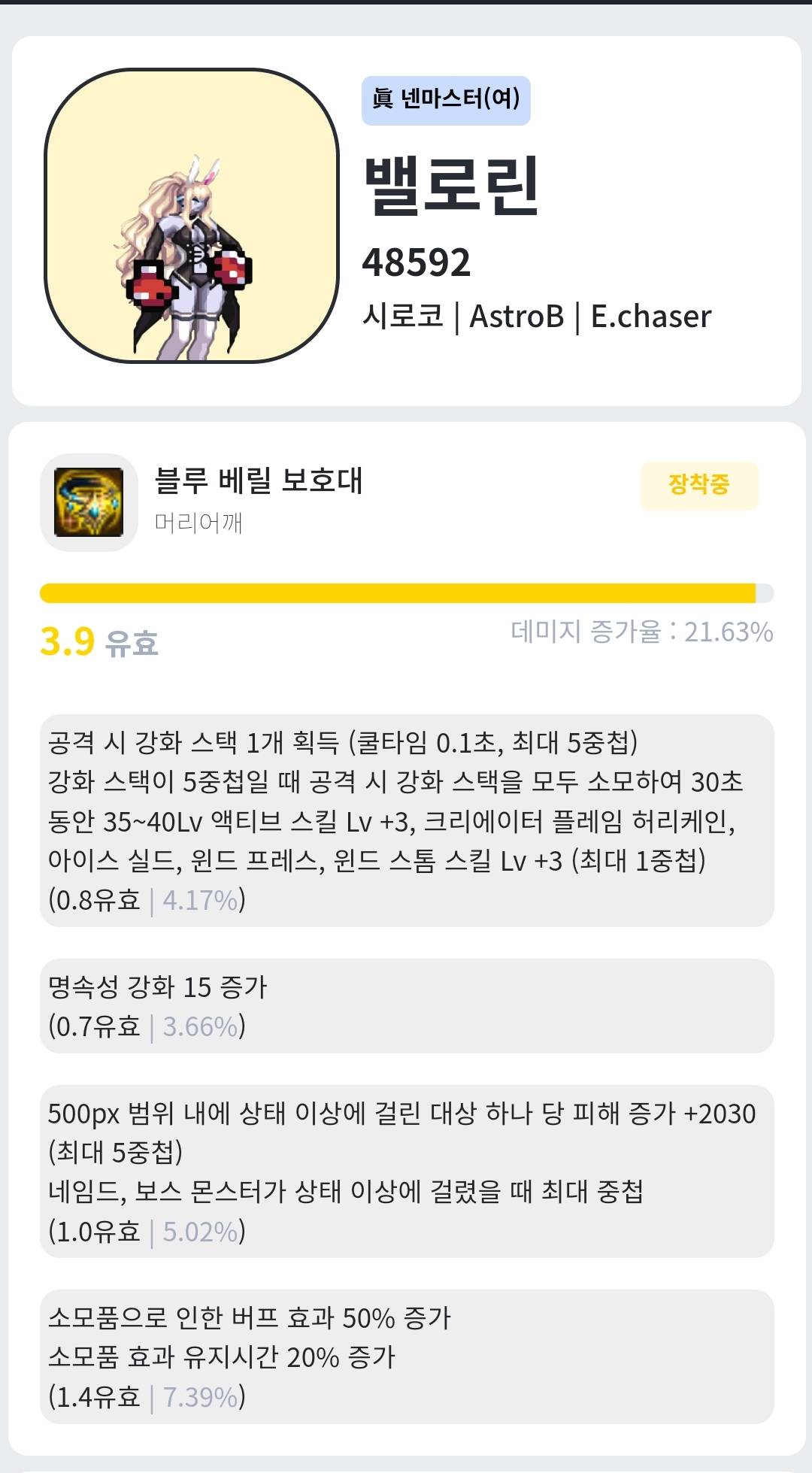Tap the 블루 베릴 보호대 item icon
This screenshot has height=1473, width=812.
(89, 502)
